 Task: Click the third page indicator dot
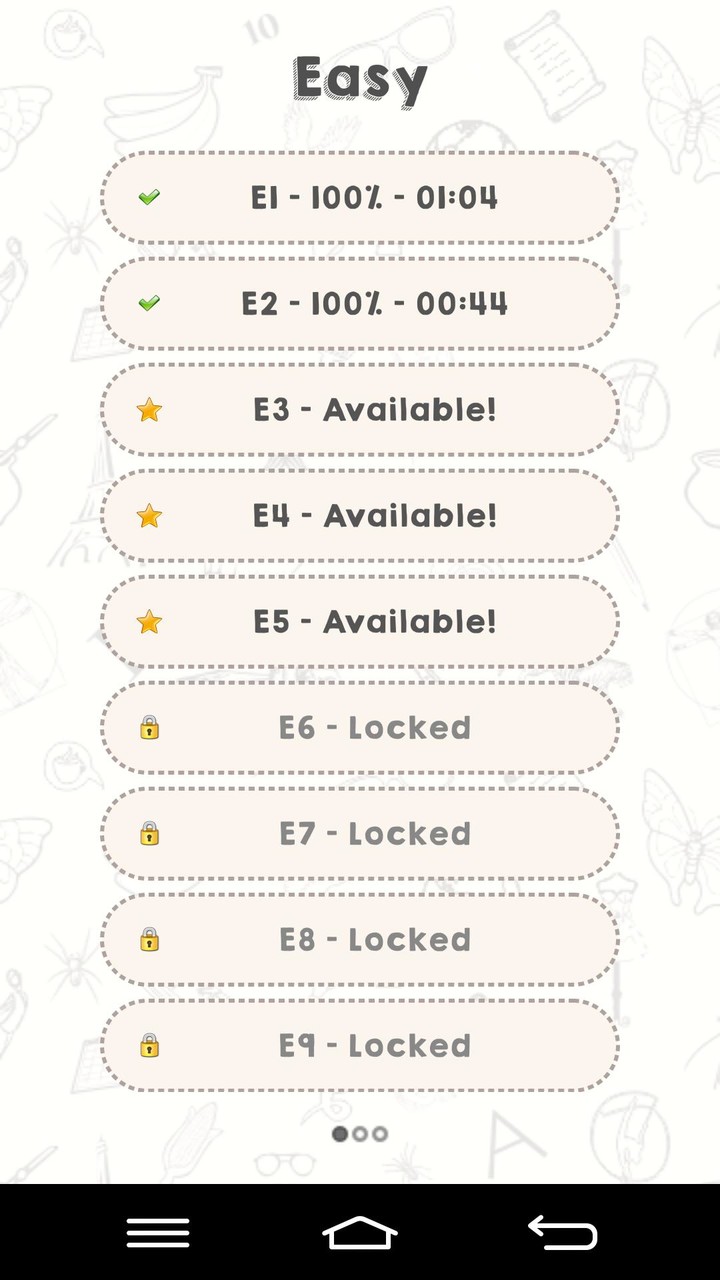coord(380,1133)
